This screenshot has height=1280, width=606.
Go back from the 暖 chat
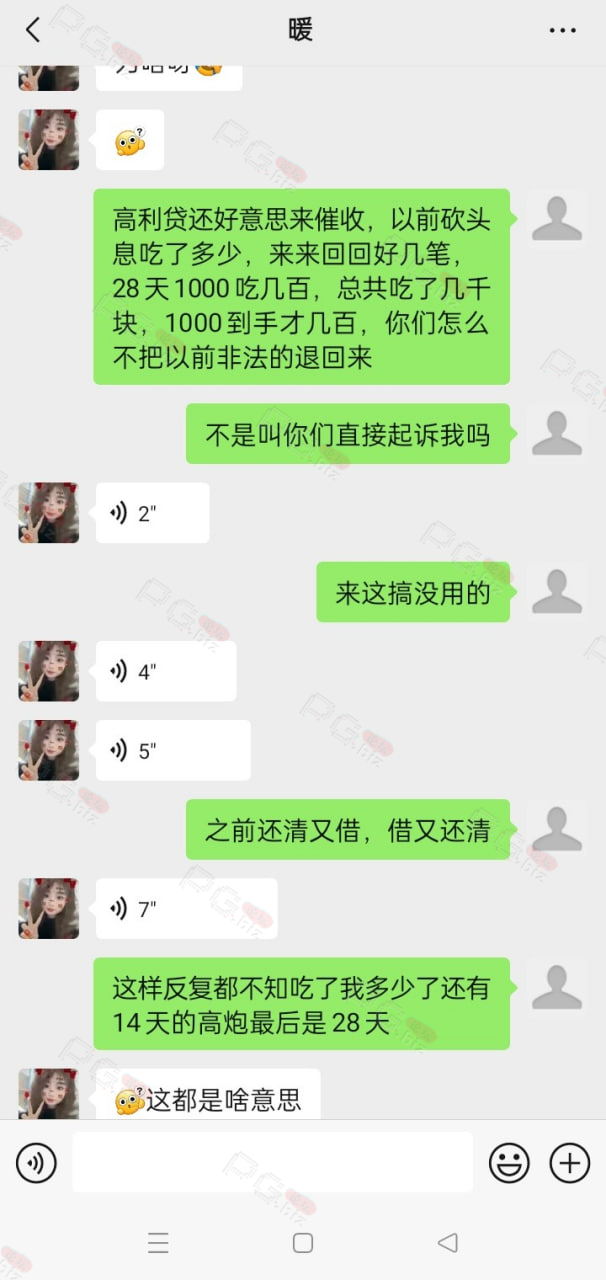point(33,30)
